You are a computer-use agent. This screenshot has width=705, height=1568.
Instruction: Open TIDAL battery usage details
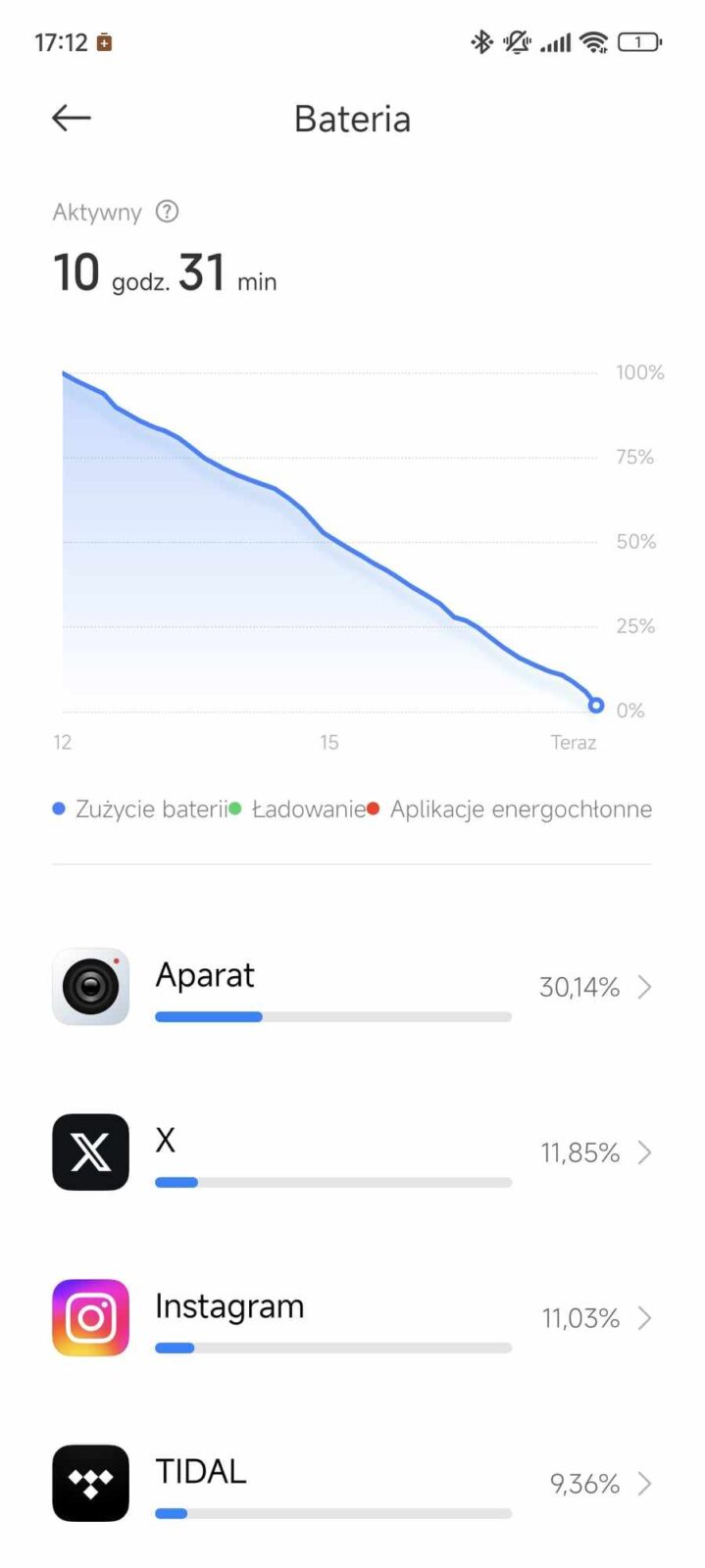click(351, 1483)
